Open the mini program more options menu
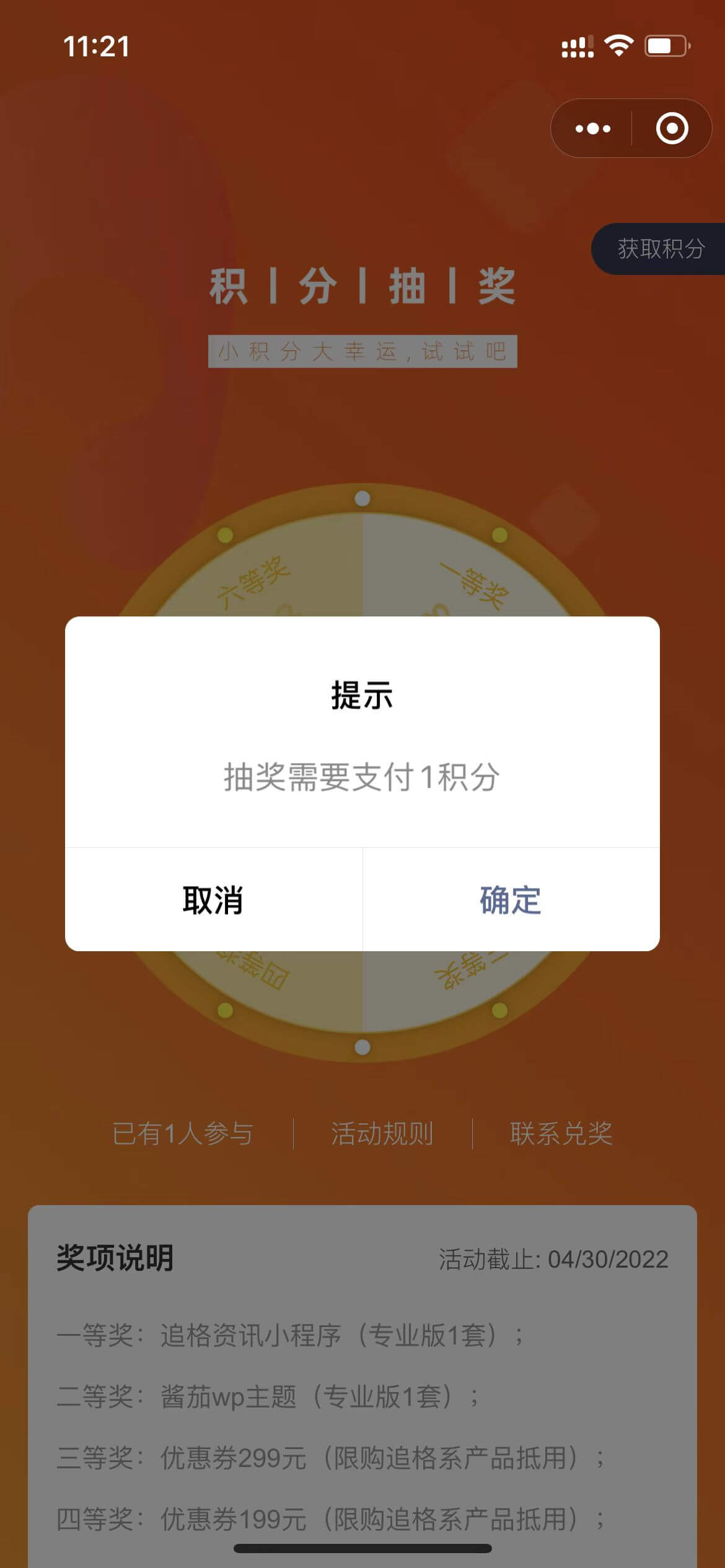725x1568 pixels. click(x=592, y=129)
